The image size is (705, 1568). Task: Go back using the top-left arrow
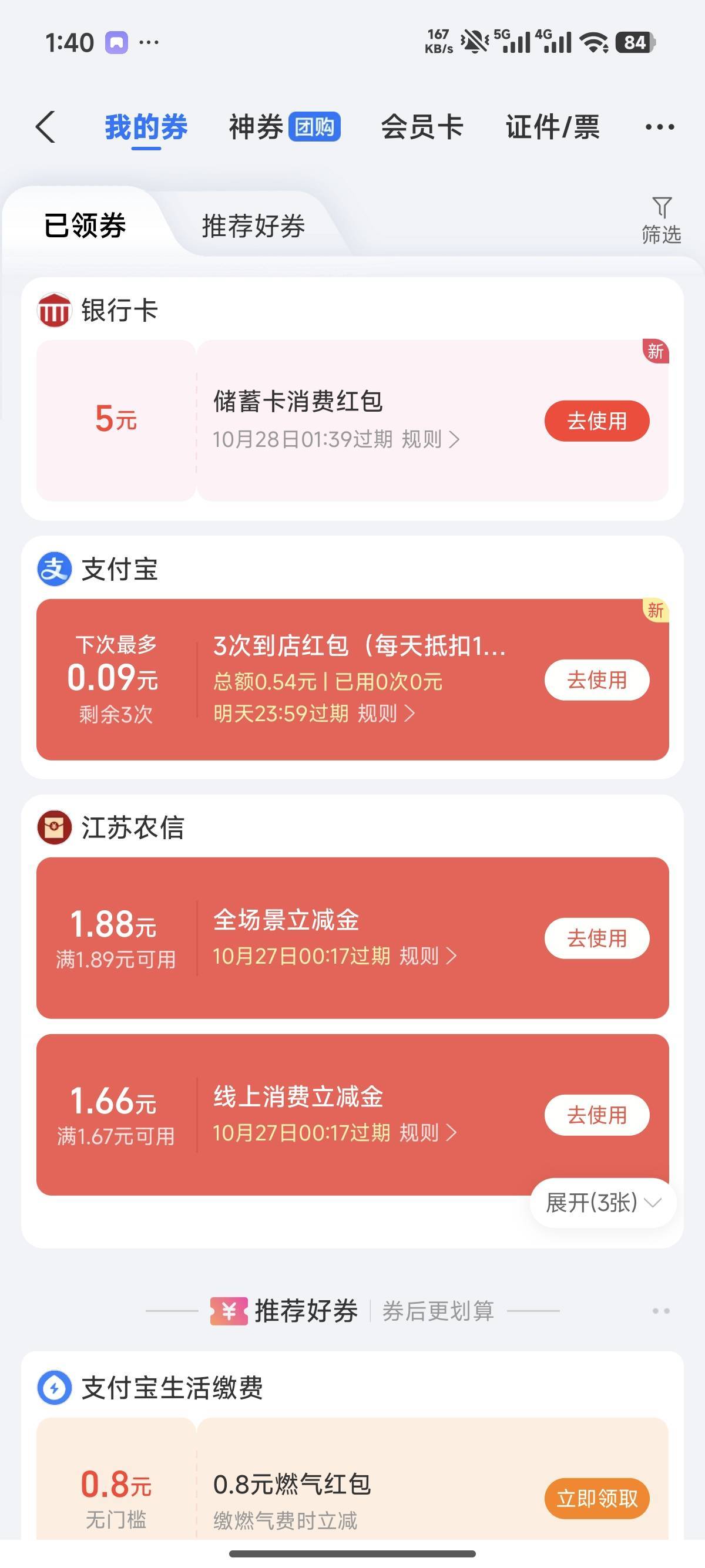tap(46, 127)
